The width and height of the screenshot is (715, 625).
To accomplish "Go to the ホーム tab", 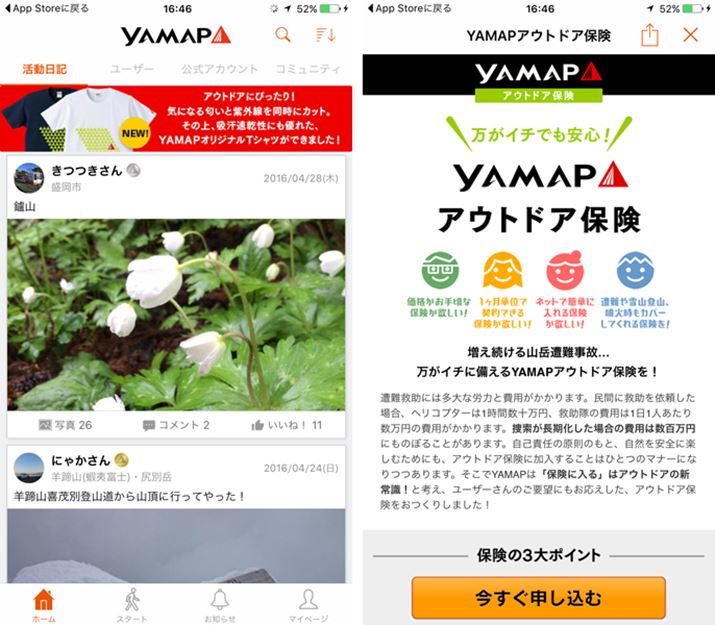I will point(43,604).
